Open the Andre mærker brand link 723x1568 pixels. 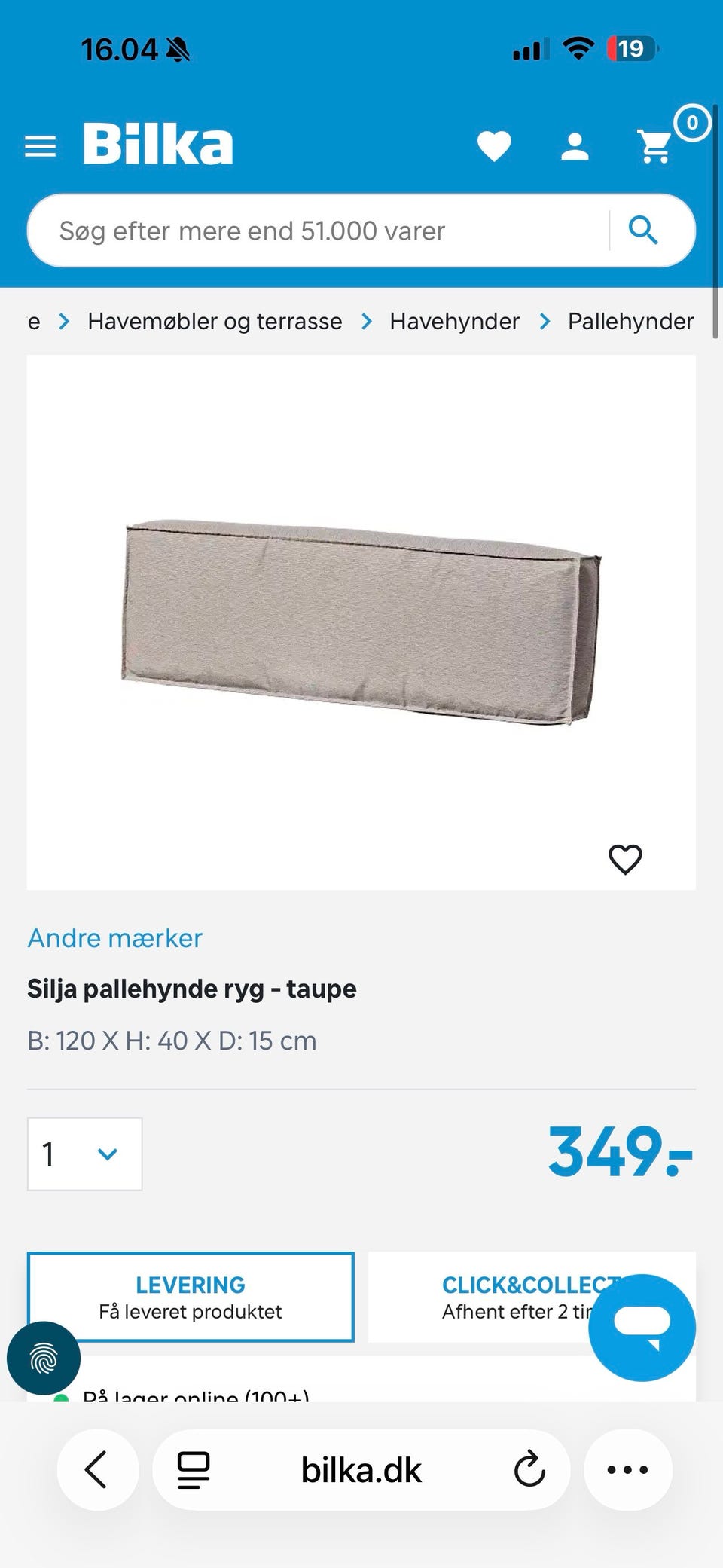point(114,938)
